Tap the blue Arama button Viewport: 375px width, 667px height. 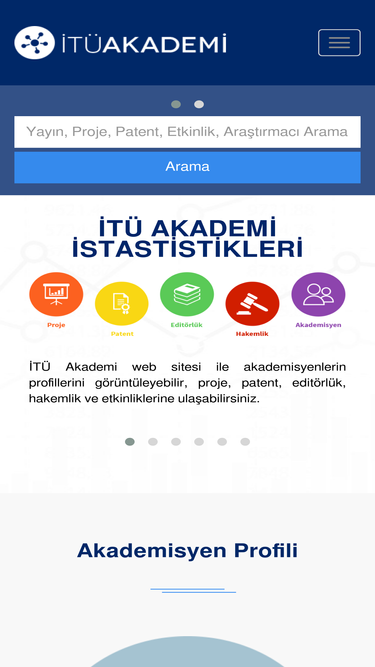click(187, 167)
